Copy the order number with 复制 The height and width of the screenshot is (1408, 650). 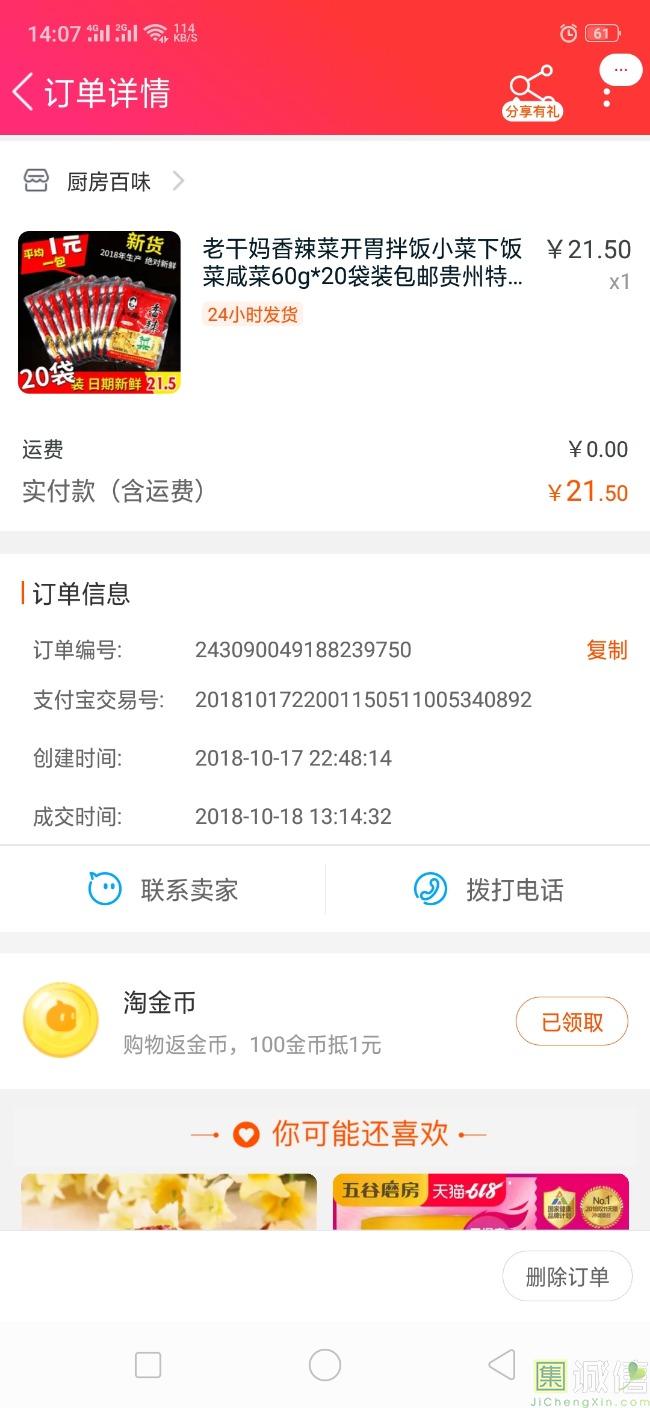pos(606,650)
